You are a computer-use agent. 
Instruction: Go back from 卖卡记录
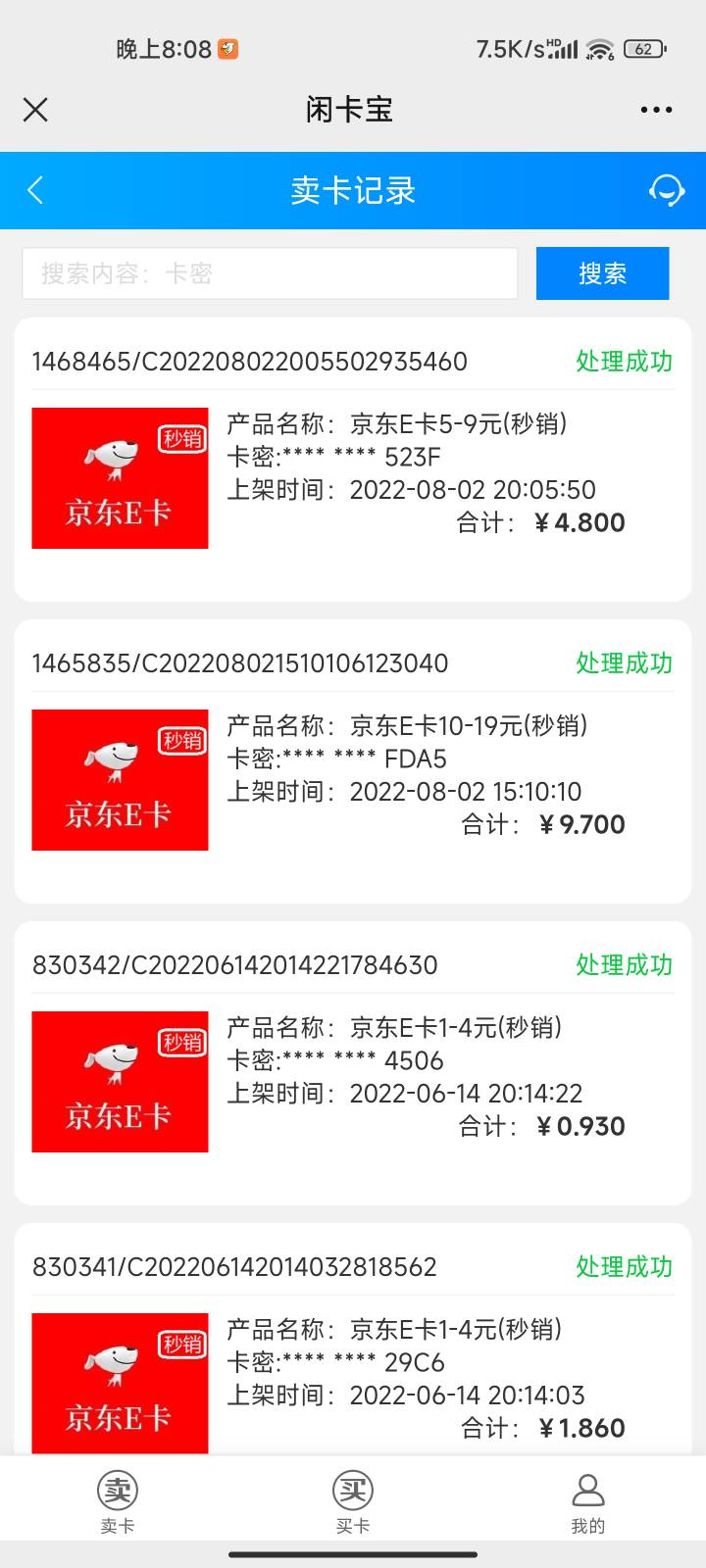click(x=36, y=190)
